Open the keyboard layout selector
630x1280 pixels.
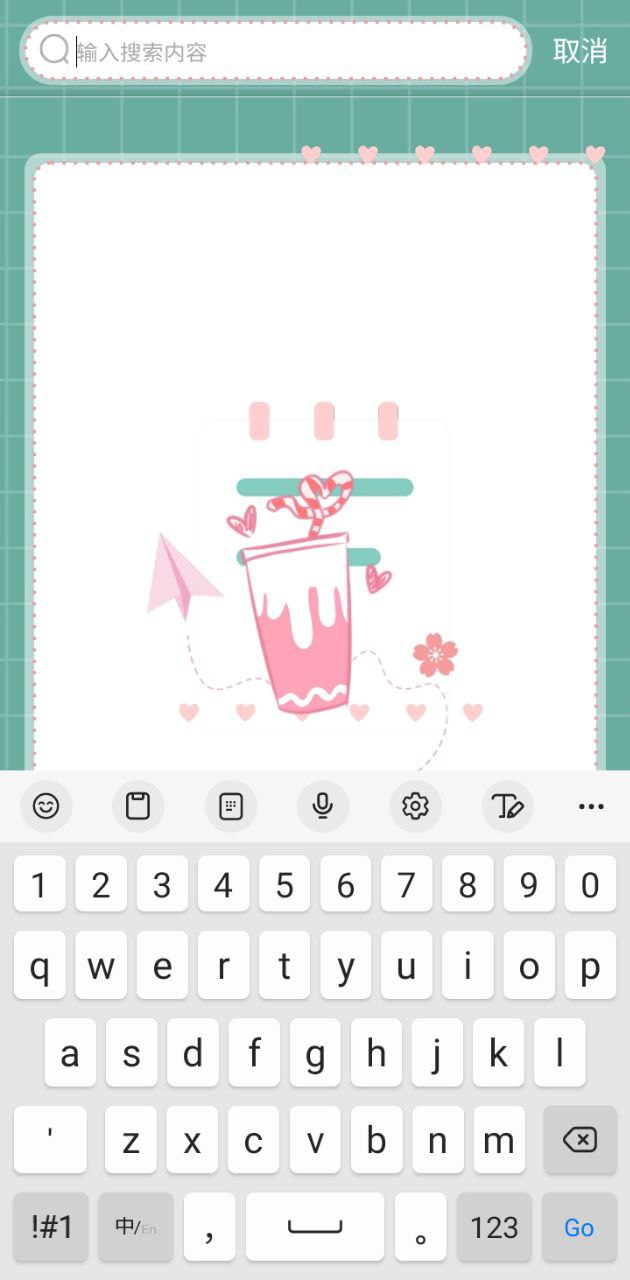[x=231, y=806]
